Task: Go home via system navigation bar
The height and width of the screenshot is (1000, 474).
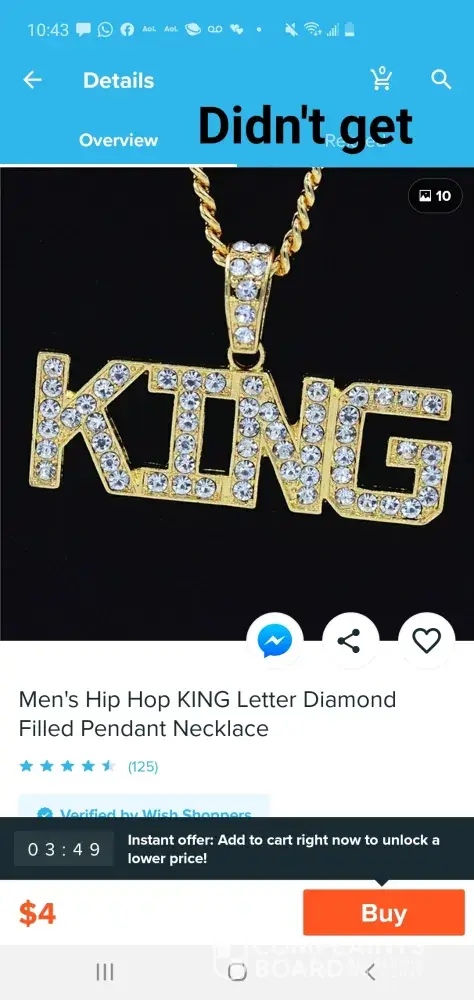Action: tap(237, 972)
